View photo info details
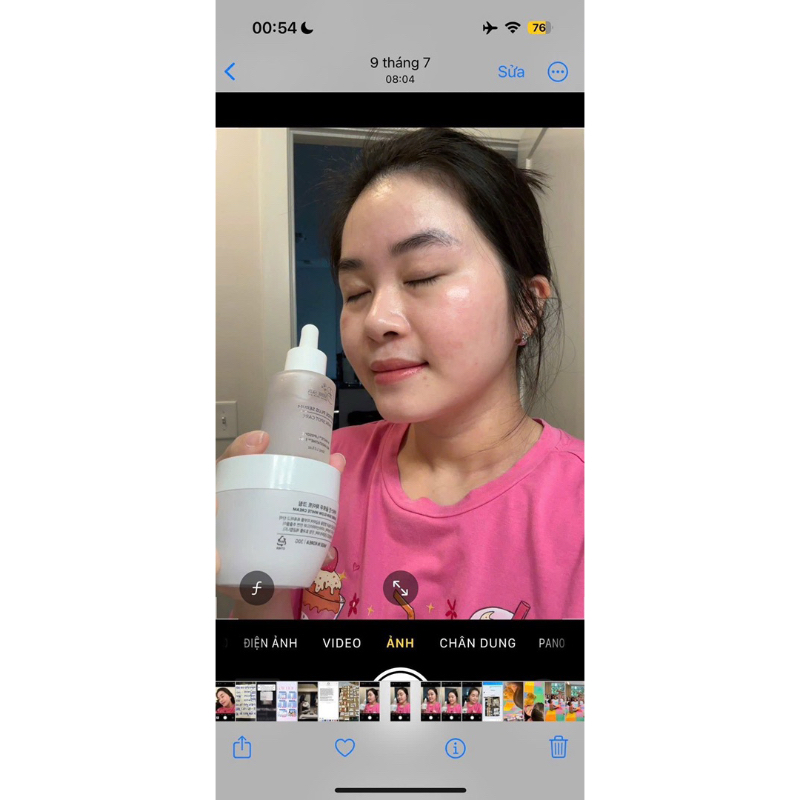 [x=455, y=747]
